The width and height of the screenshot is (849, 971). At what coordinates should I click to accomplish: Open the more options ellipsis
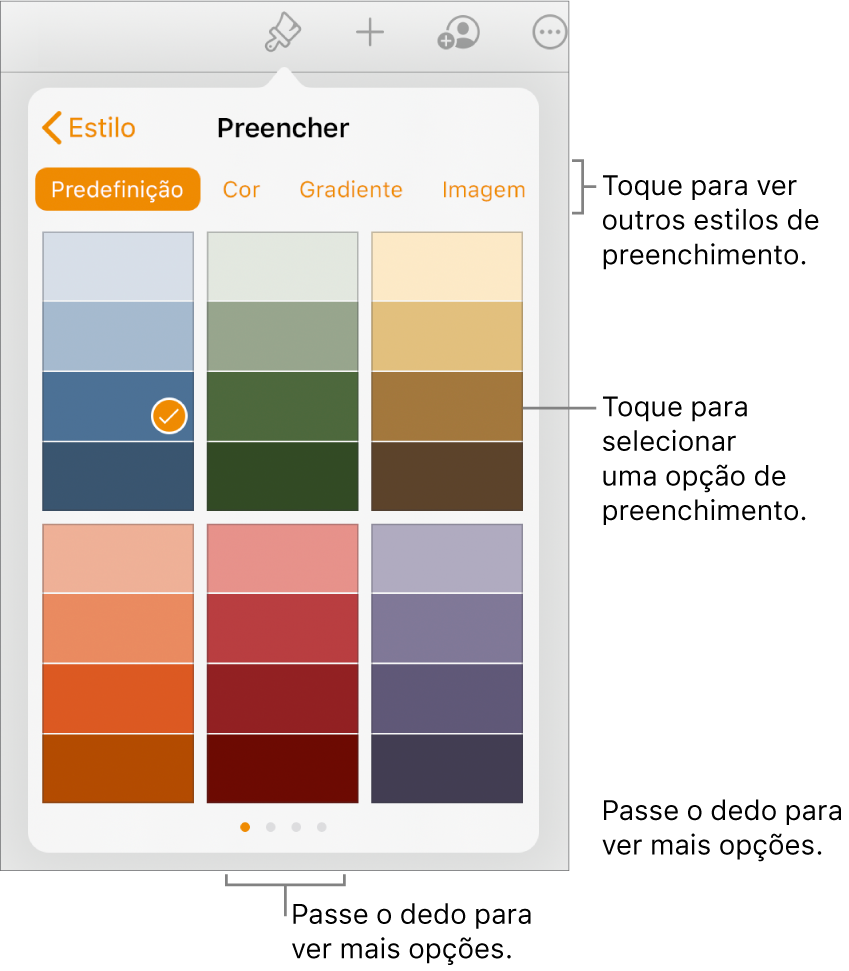pos(549,34)
